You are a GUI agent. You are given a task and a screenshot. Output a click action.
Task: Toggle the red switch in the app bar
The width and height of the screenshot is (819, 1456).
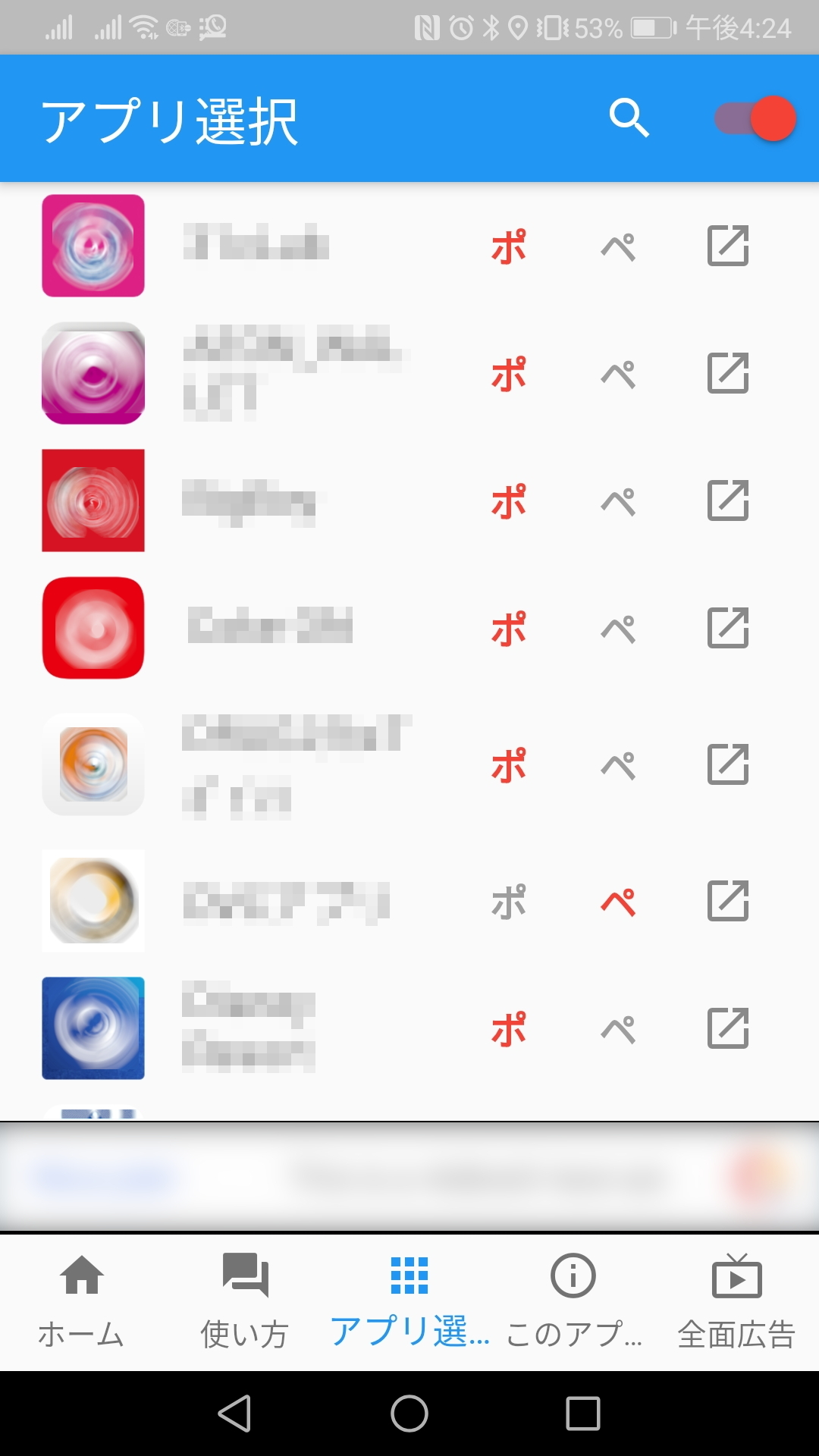[755, 118]
